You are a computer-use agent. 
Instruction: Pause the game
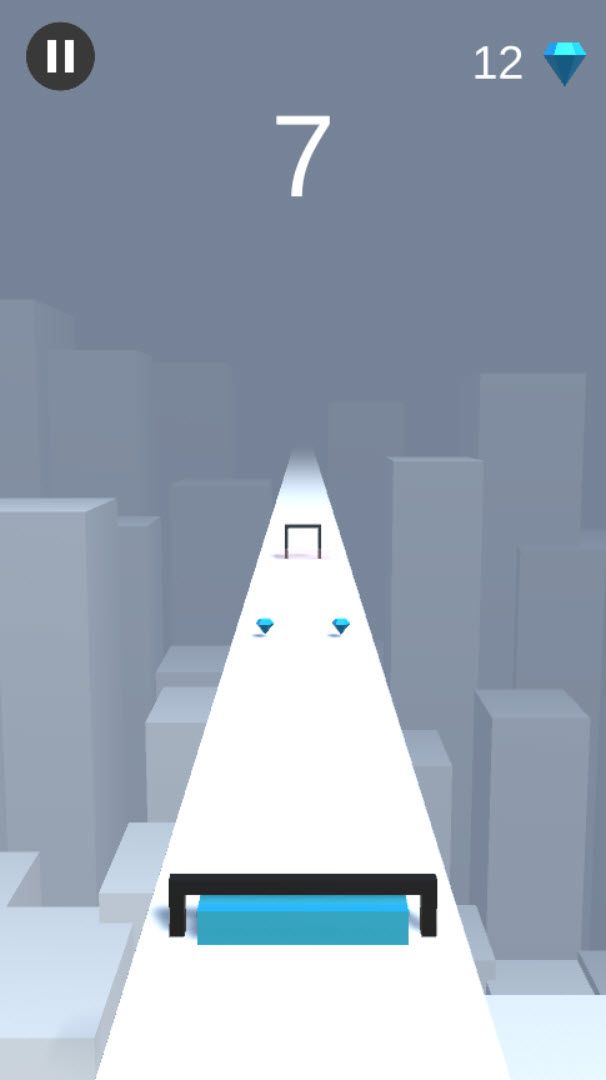[60, 56]
